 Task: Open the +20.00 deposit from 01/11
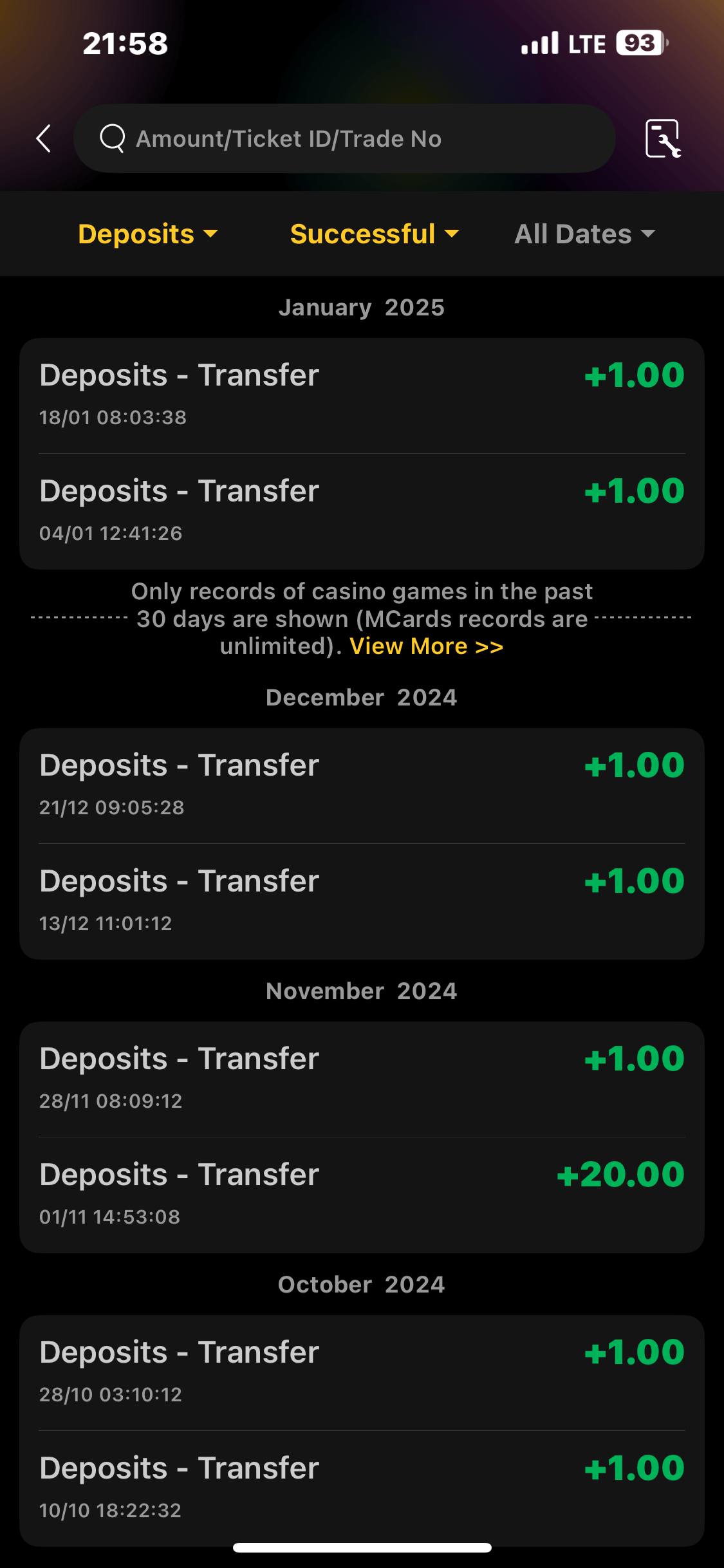click(x=362, y=1195)
